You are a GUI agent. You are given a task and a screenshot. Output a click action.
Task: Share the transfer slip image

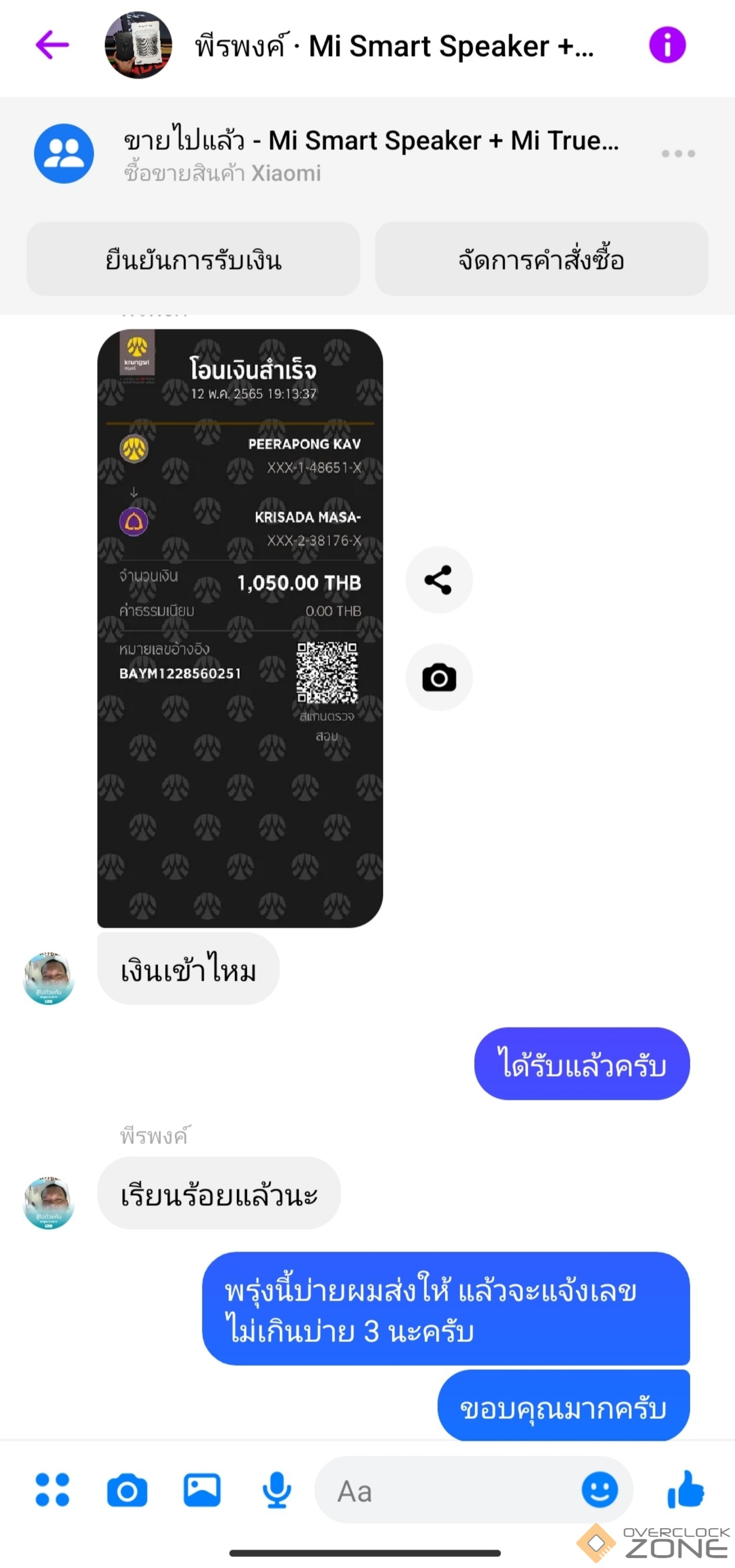pos(438,579)
